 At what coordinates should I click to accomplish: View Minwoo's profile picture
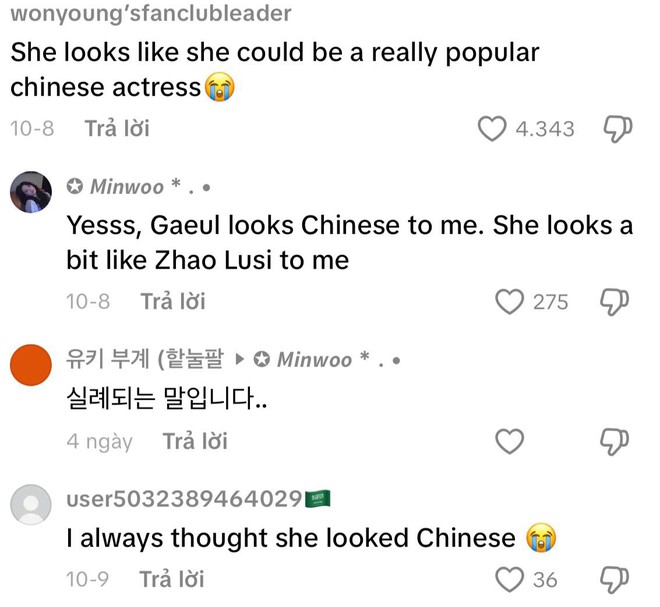coord(31,191)
